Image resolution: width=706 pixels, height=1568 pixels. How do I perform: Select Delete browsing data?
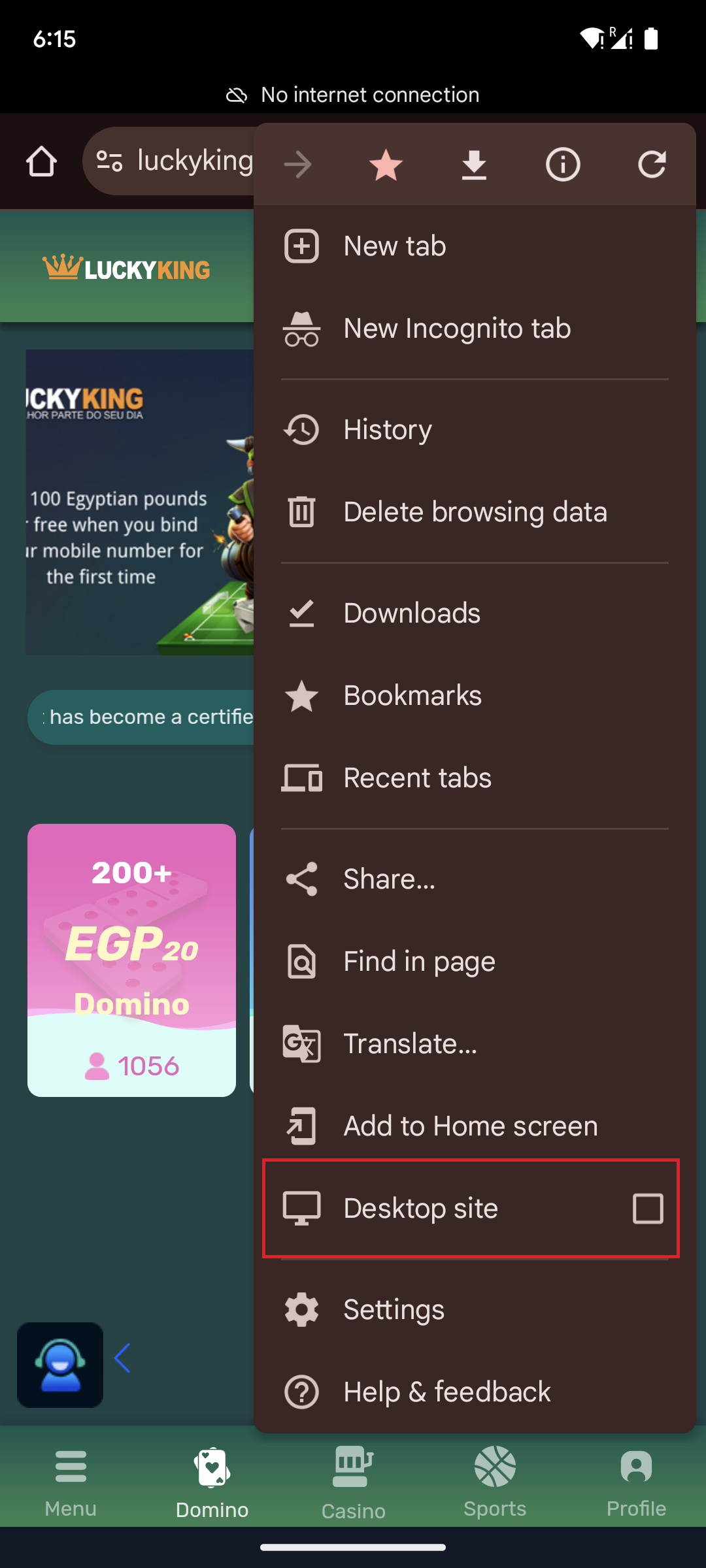pos(475,512)
